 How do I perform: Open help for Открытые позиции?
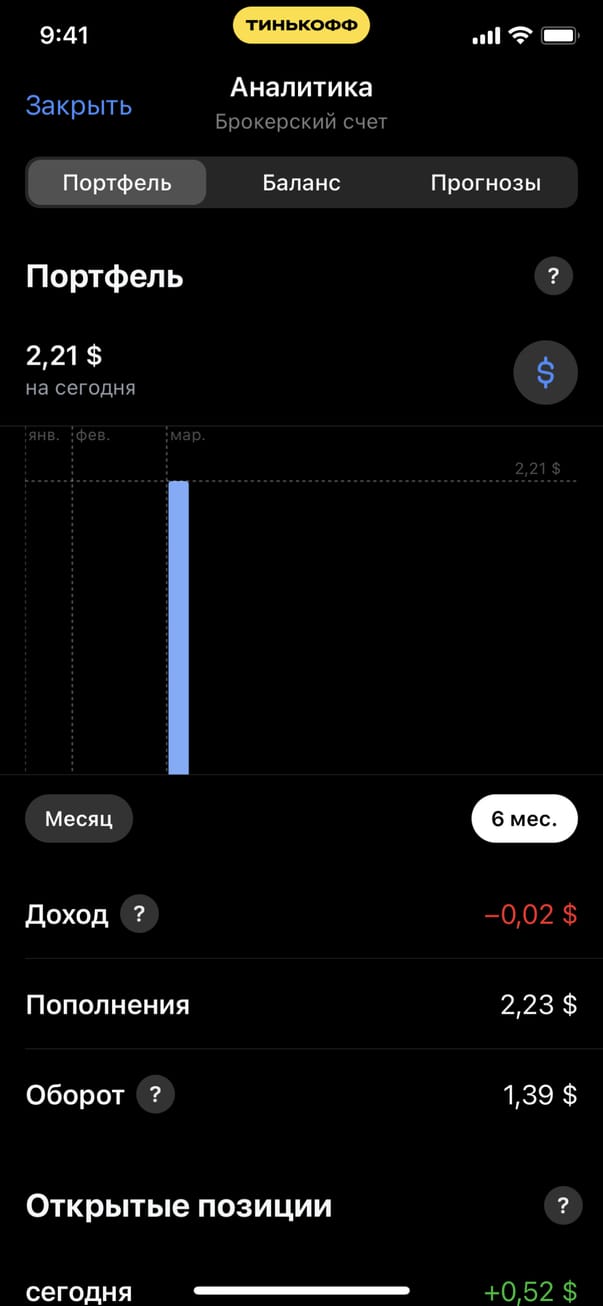click(563, 1205)
